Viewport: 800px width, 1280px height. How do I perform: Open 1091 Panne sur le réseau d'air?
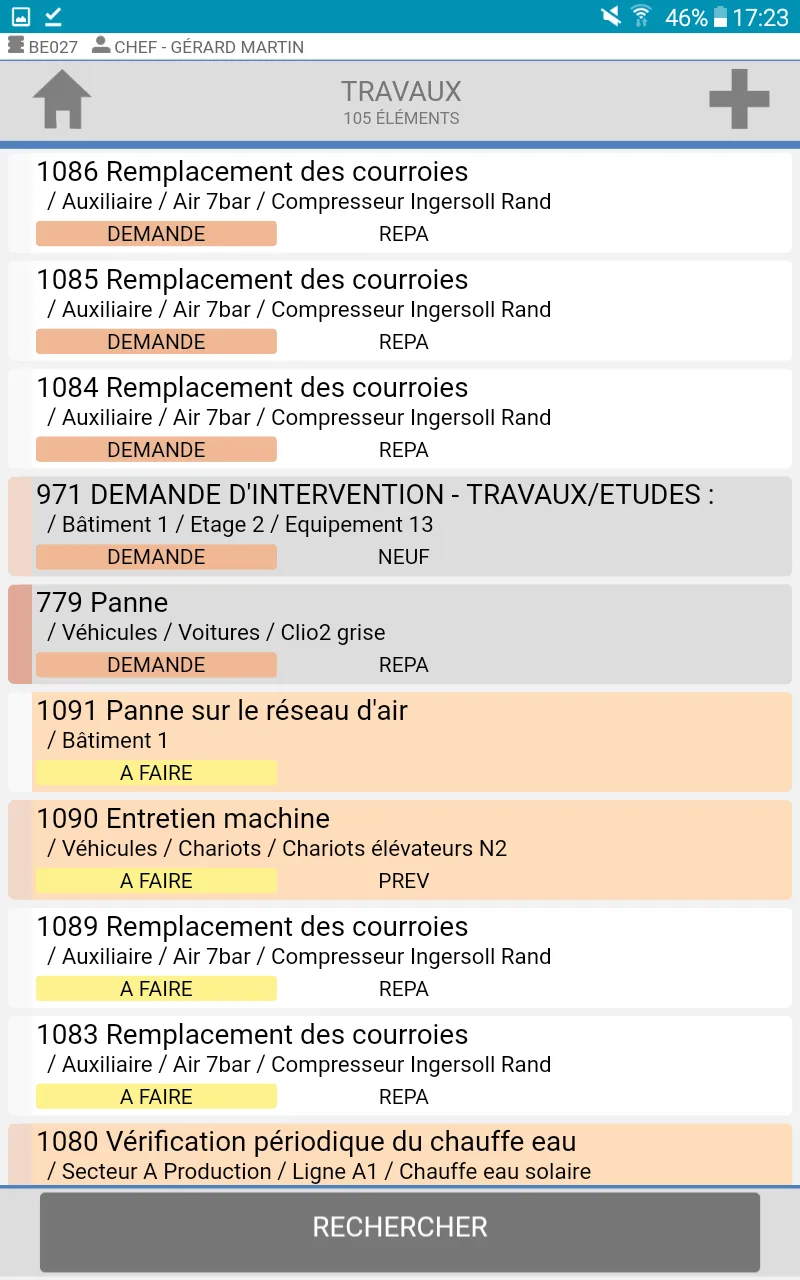pos(400,742)
